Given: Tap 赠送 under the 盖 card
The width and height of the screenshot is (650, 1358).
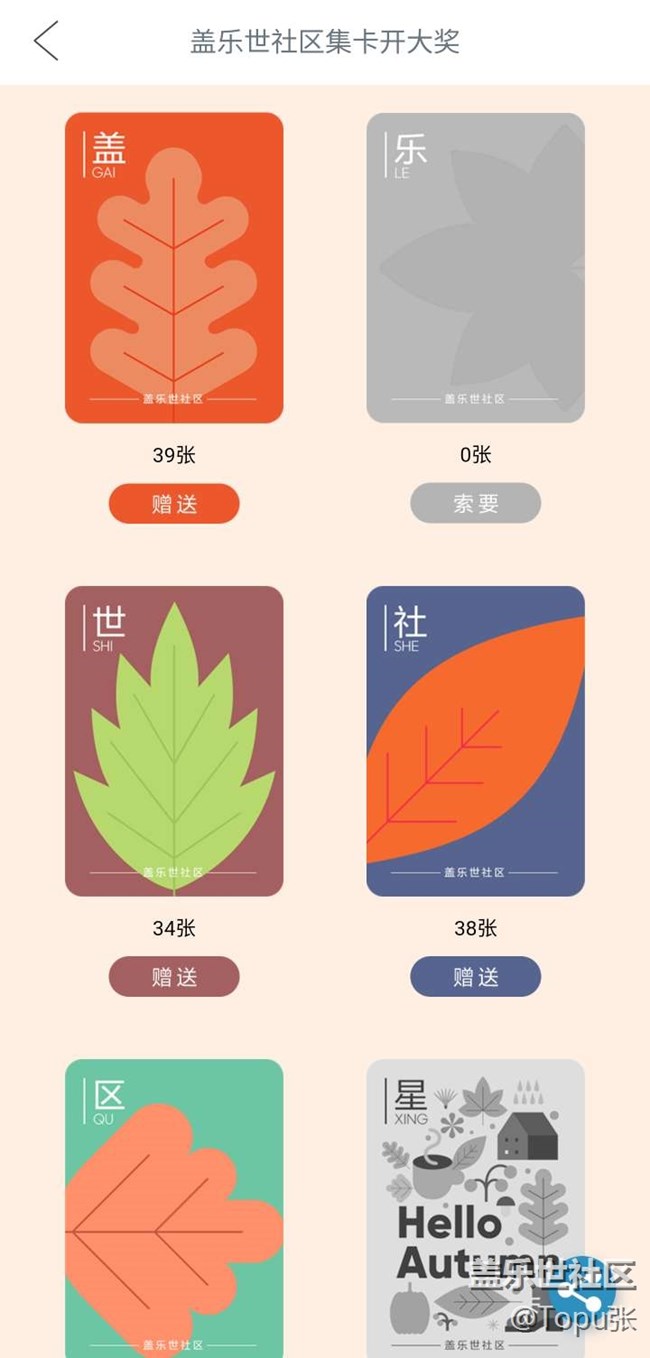Looking at the screenshot, I should point(174,503).
